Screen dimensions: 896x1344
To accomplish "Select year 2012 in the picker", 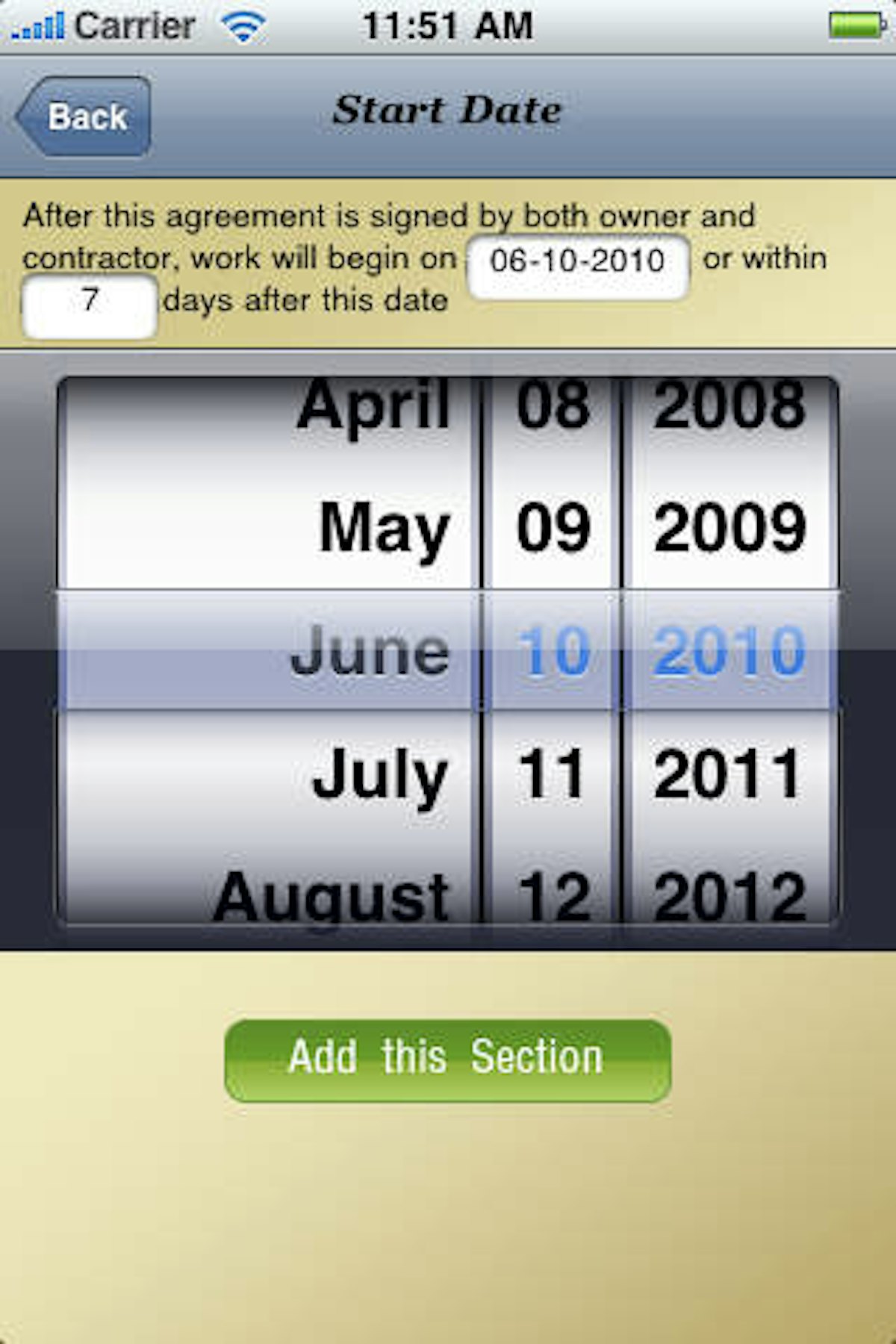I will 729,896.
